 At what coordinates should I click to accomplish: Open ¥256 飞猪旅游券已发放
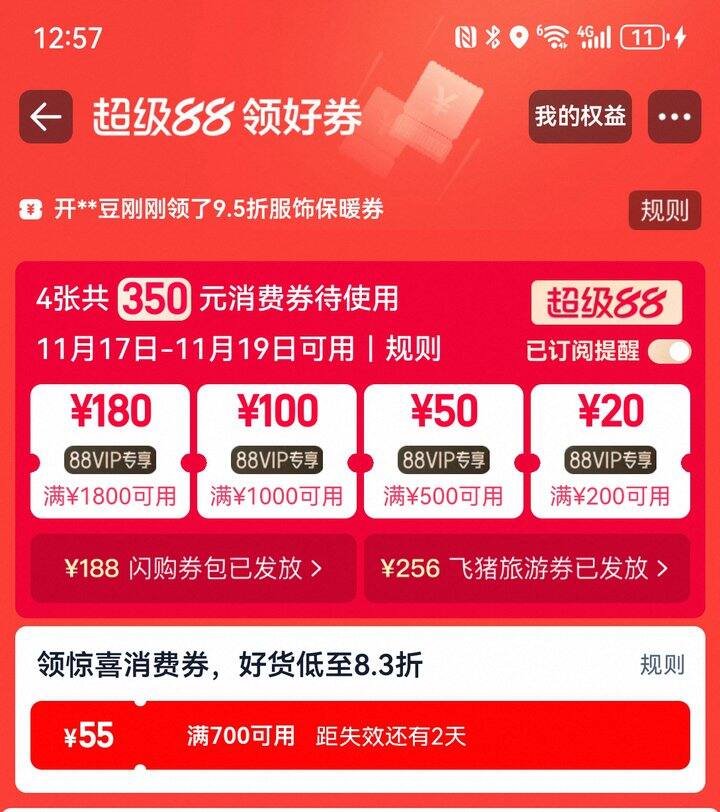pos(526,569)
